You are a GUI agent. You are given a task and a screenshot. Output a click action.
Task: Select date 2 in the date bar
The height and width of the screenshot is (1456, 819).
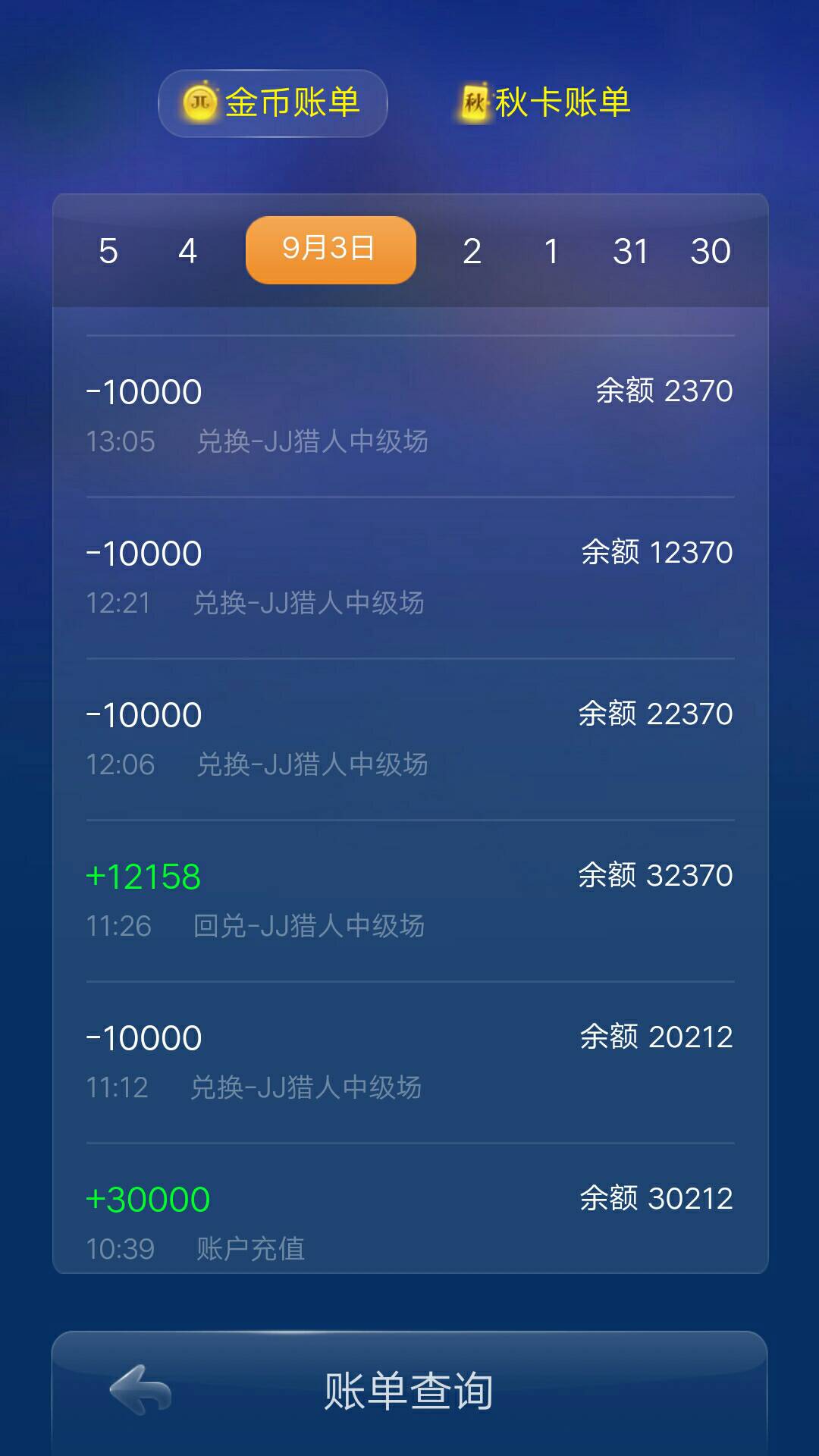point(472,250)
